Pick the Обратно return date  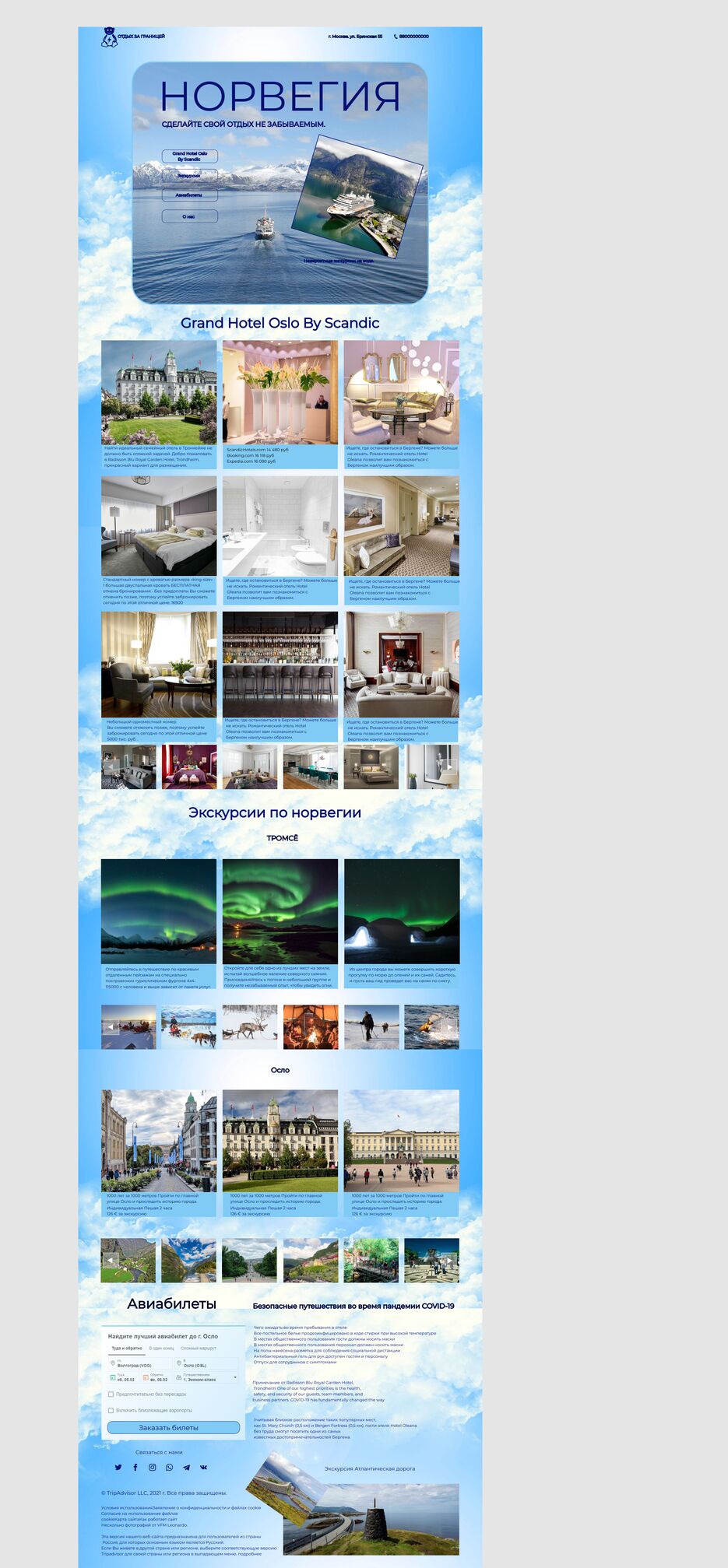point(157,1378)
